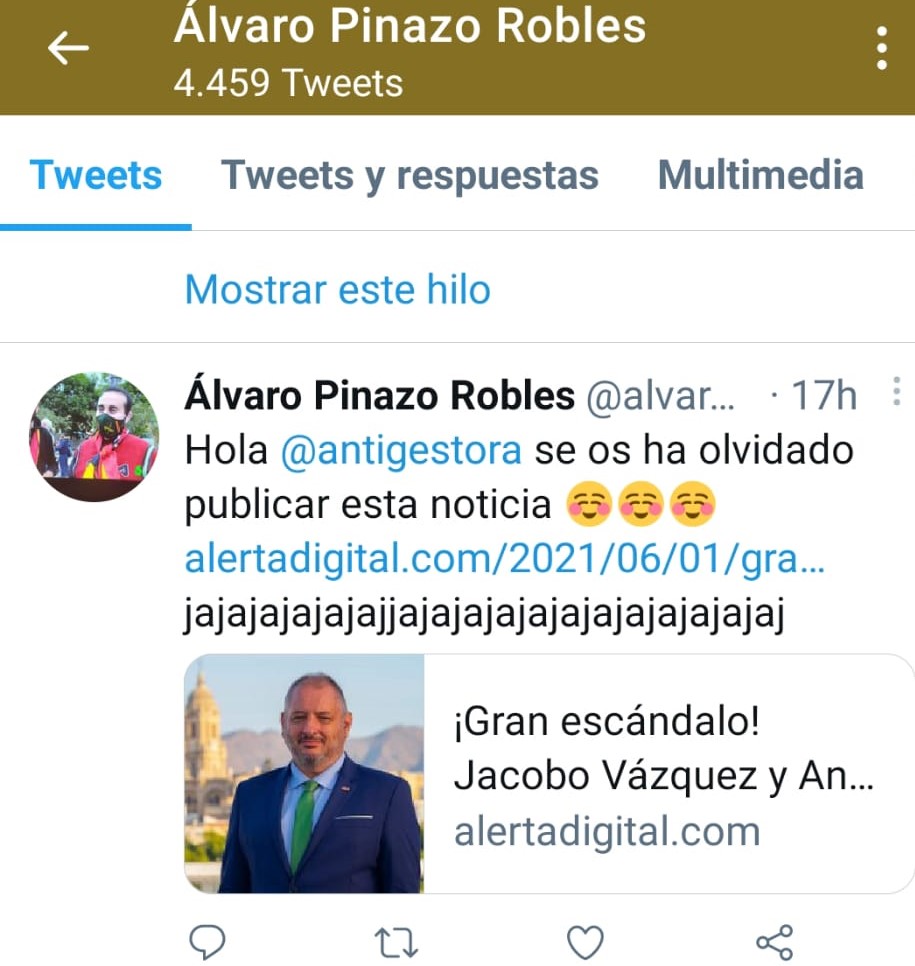The height and width of the screenshot is (966, 915).
Task: Retweet this tweet
Action: pyautogui.click(x=395, y=941)
